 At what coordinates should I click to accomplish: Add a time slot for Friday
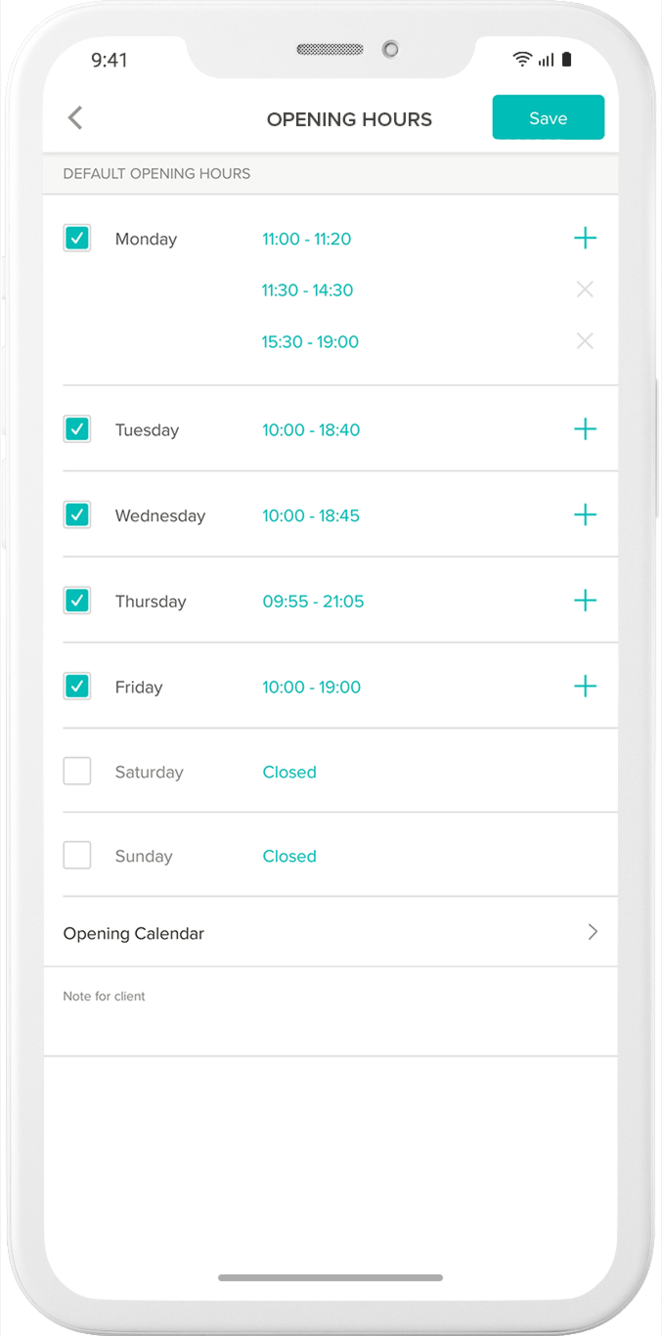(x=585, y=686)
